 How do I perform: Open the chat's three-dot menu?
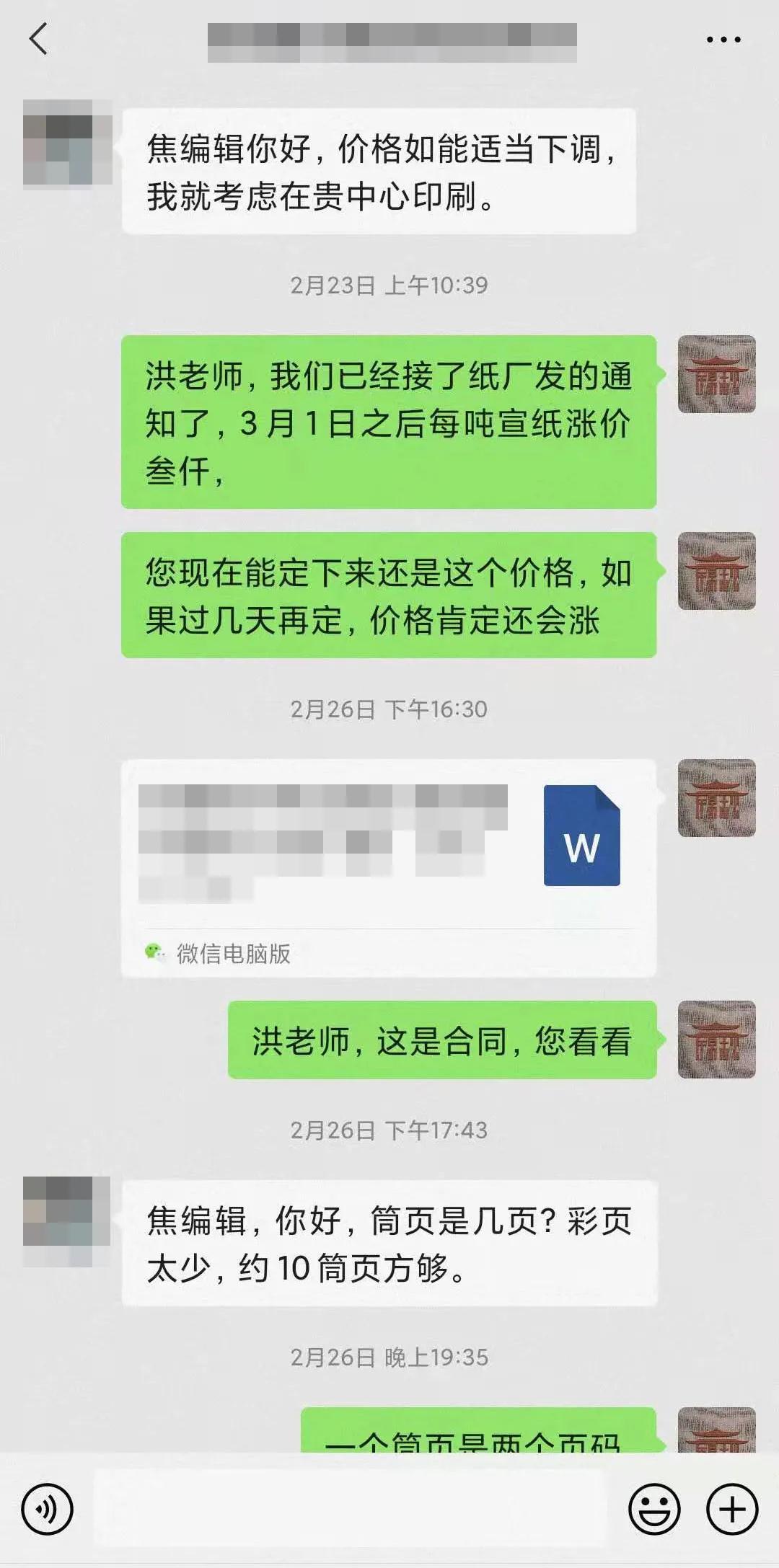click(x=723, y=40)
